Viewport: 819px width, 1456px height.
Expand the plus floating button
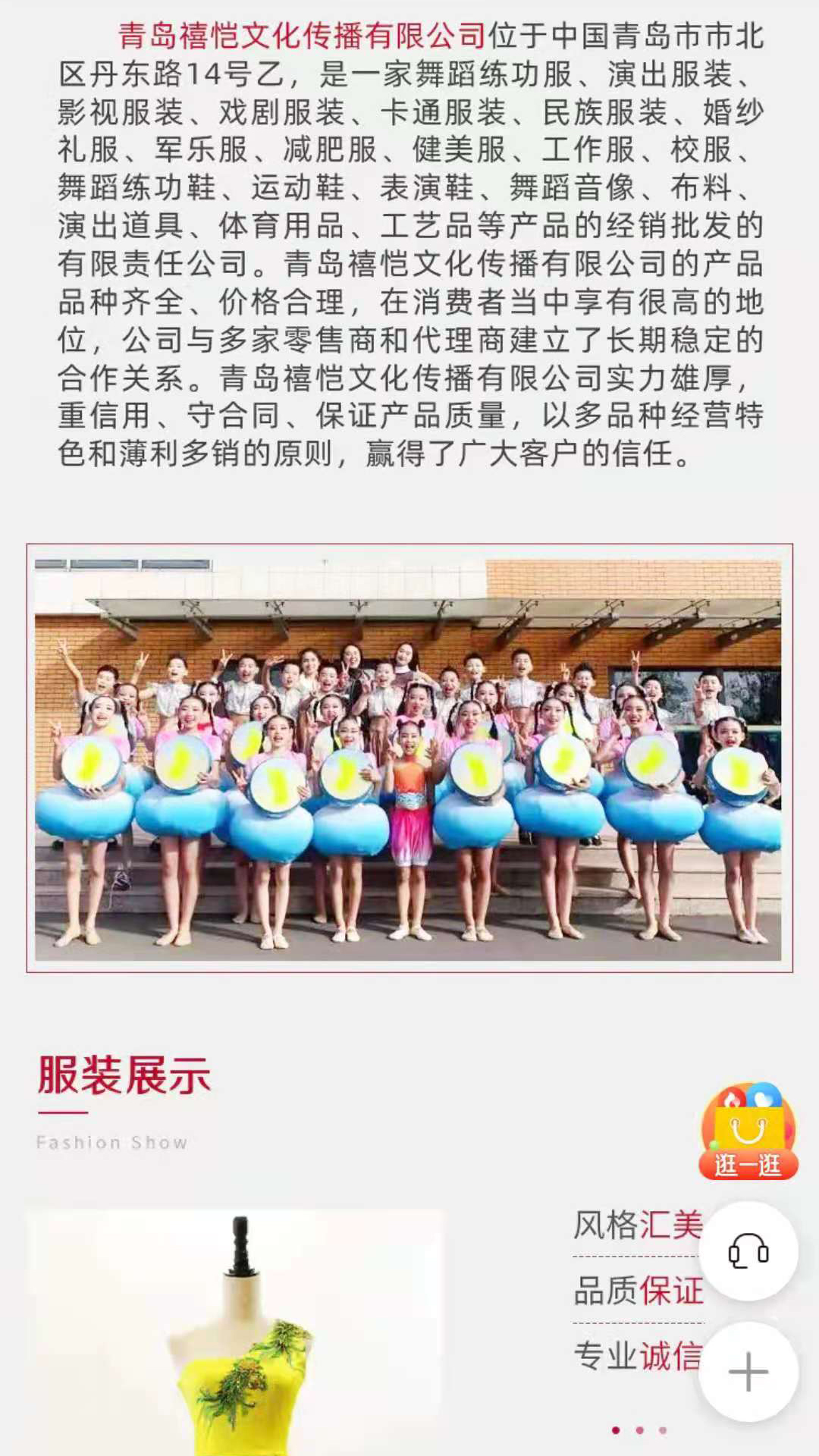click(748, 1372)
